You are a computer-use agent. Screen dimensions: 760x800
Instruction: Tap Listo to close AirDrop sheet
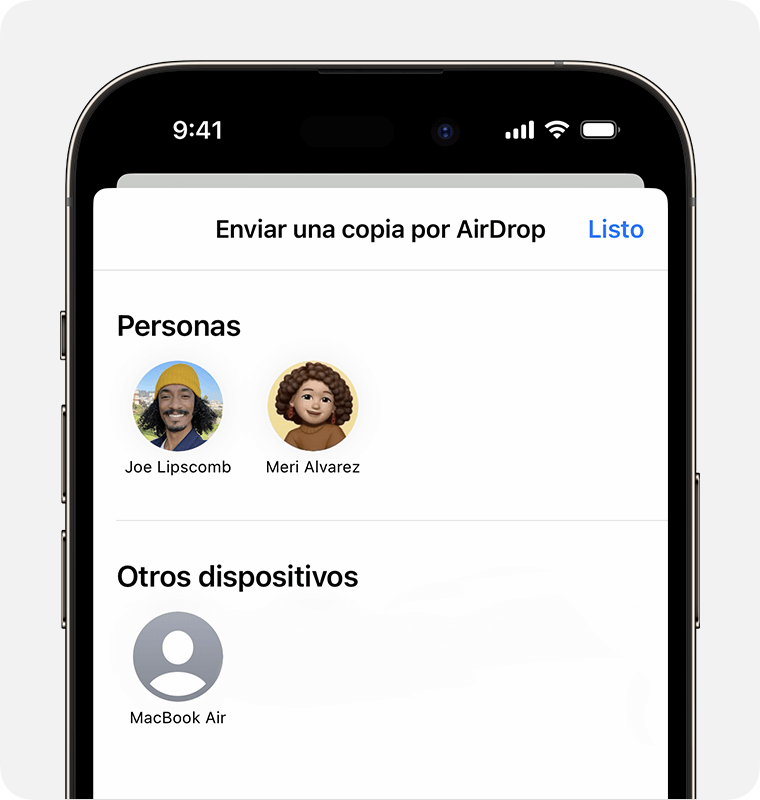[615, 230]
